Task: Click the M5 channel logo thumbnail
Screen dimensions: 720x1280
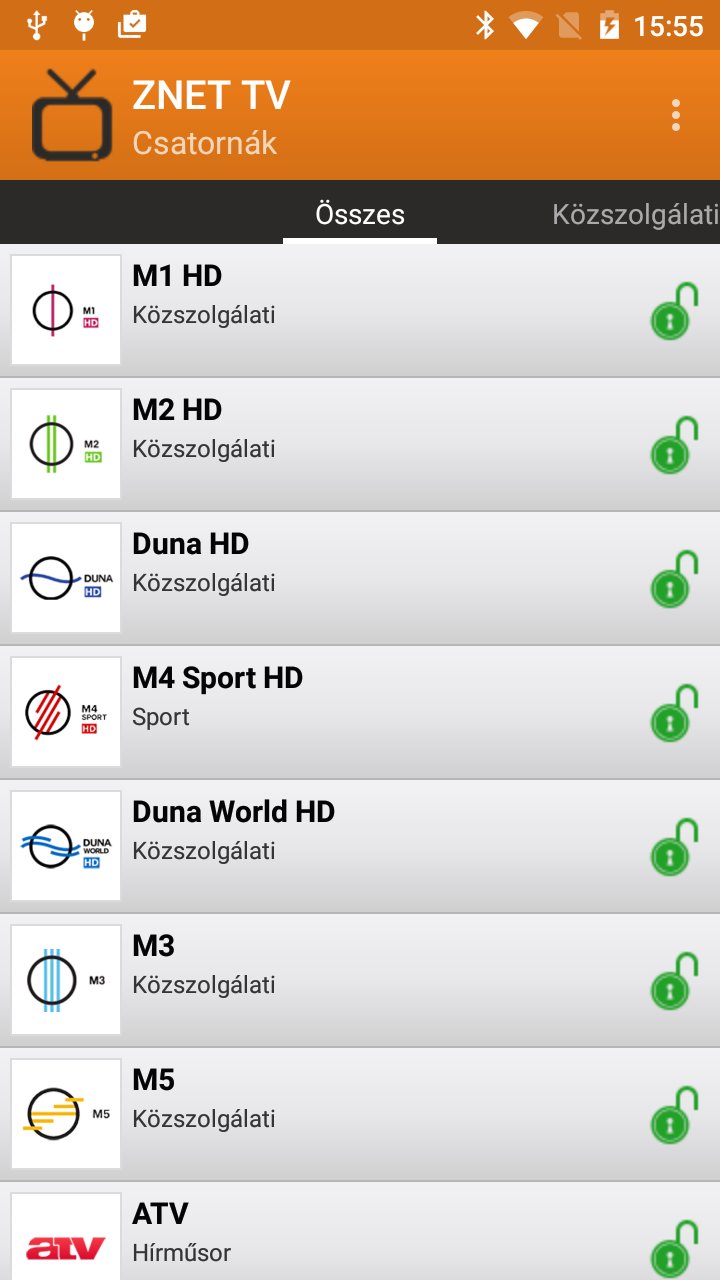Action: click(65, 1113)
